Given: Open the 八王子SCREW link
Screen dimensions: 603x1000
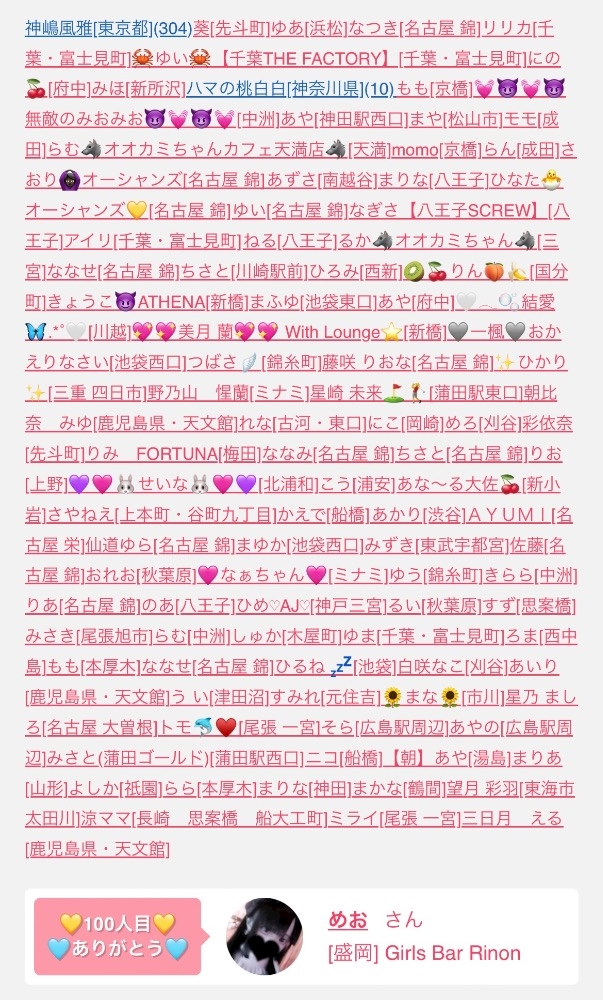Looking at the screenshot, I should pyautogui.click(x=472, y=211).
